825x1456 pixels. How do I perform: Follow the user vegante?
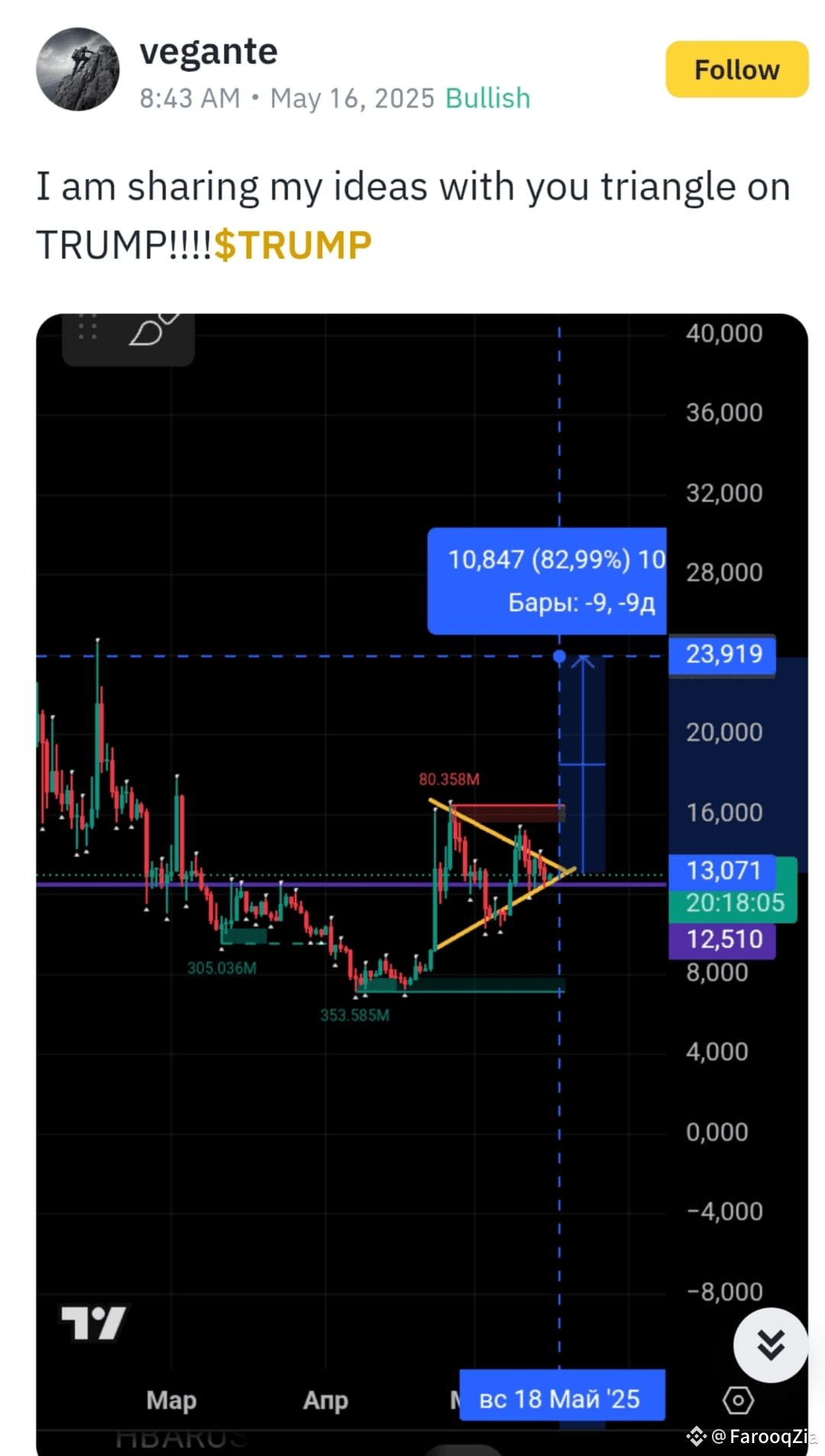[x=736, y=69]
